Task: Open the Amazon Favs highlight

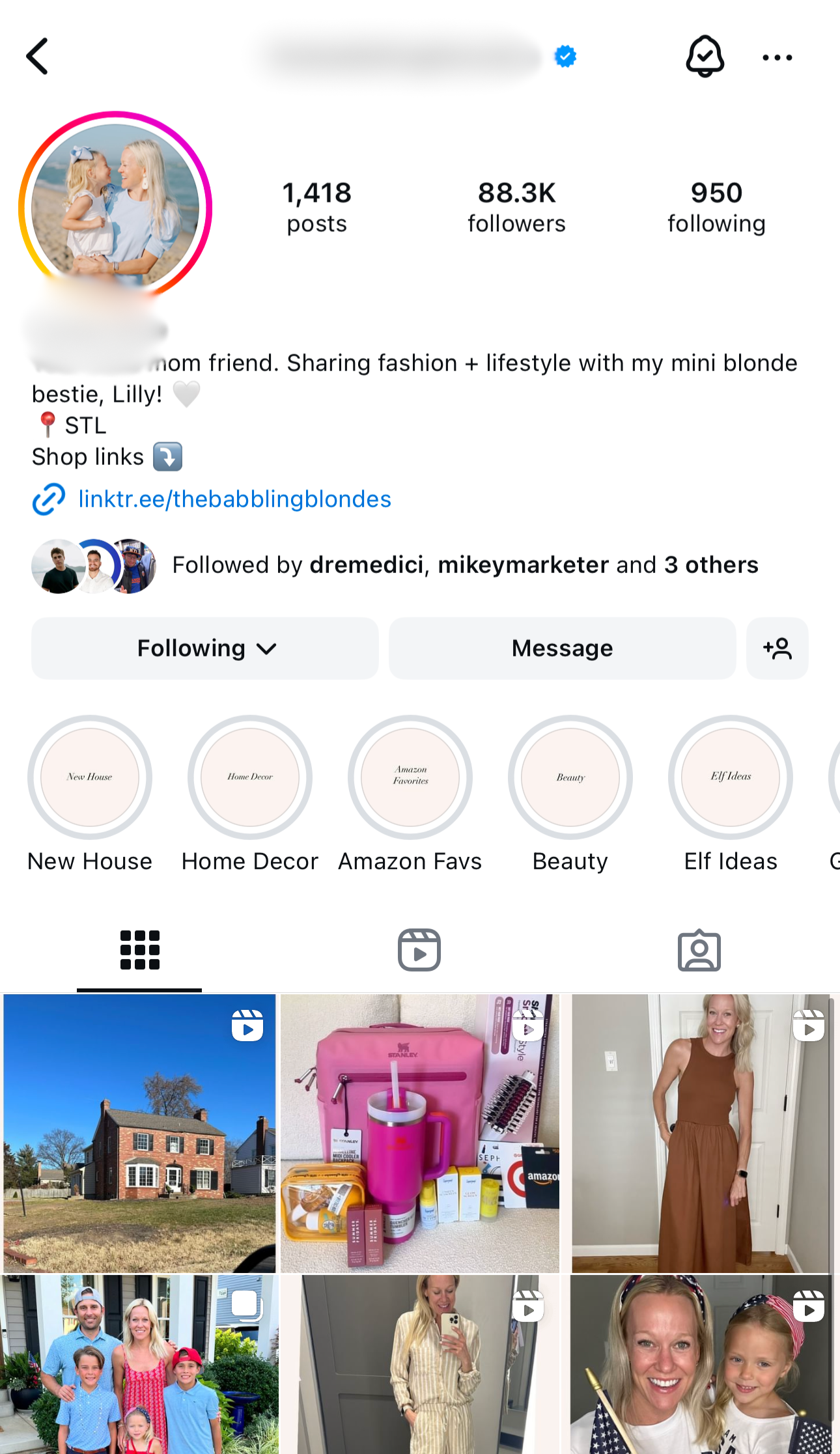Action: pos(410,777)
